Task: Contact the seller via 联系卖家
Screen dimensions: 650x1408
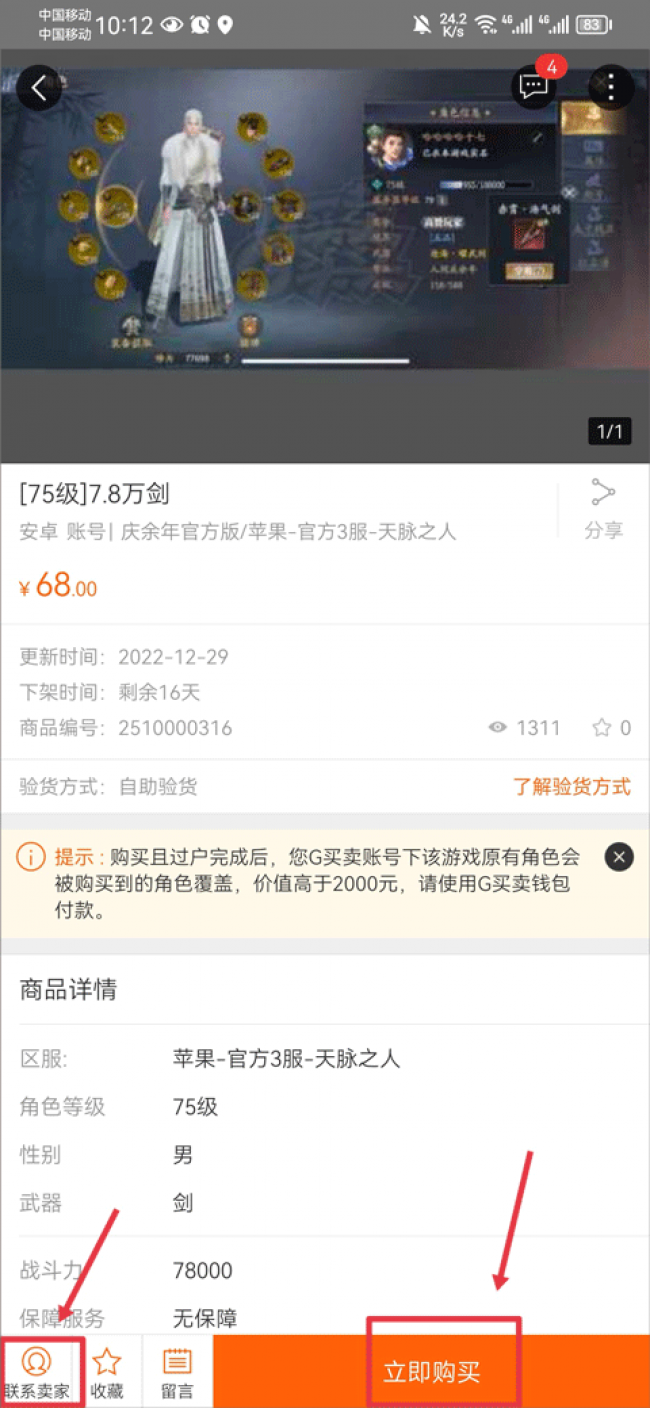Action: point(37,1372)
